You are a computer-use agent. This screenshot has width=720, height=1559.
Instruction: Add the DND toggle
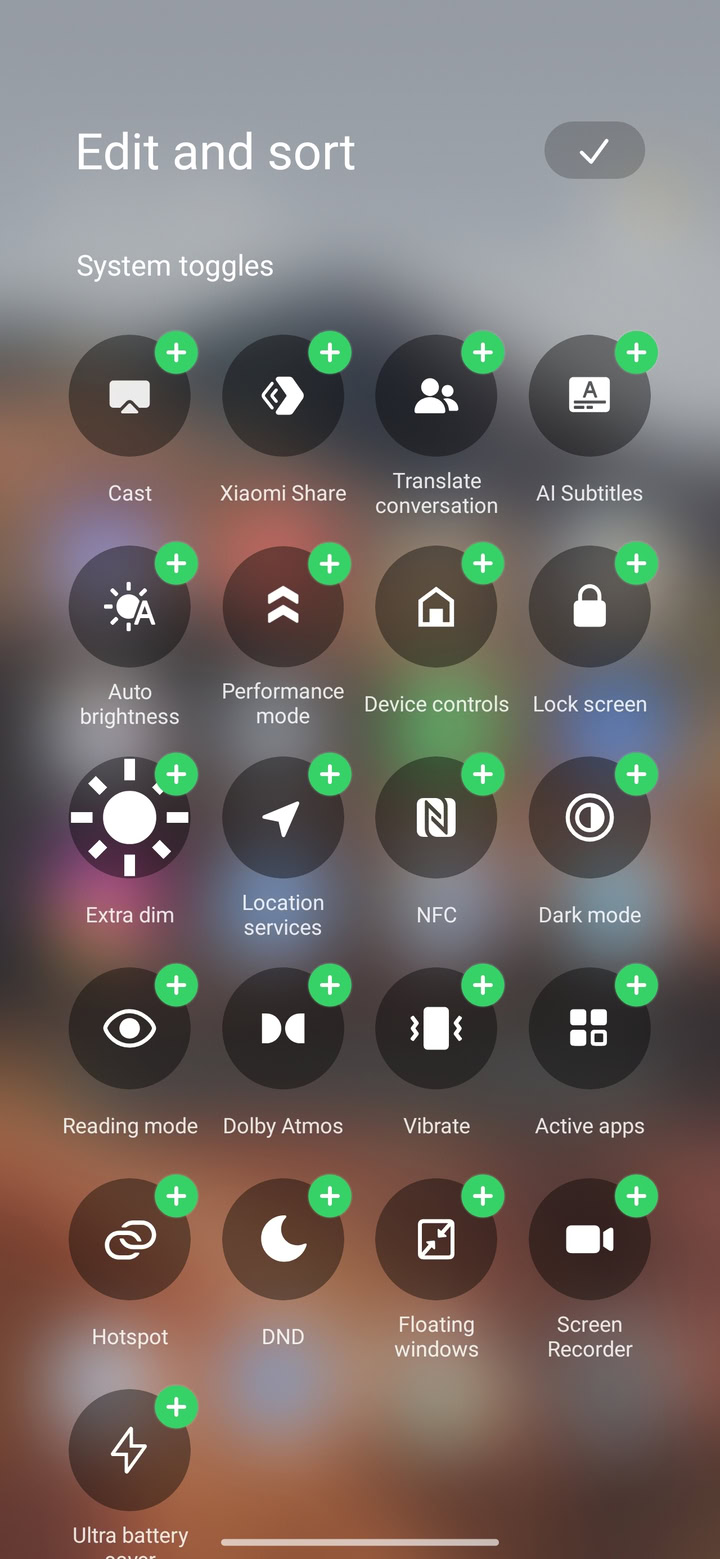pos(329,1197)
